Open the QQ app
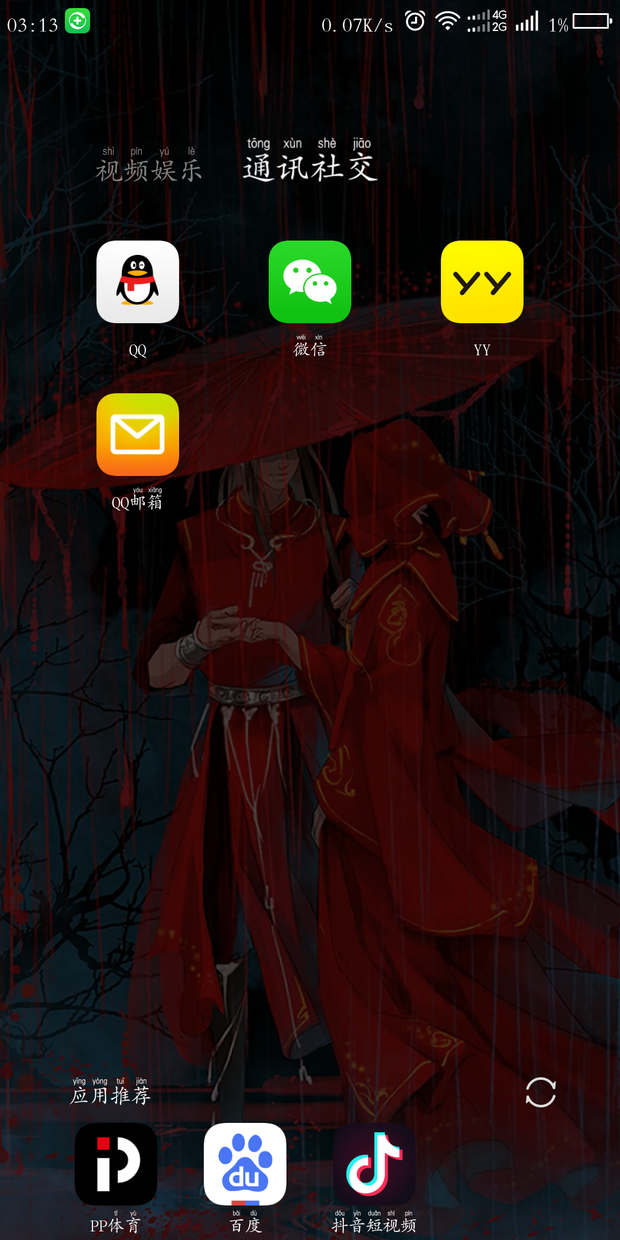This screenshot has height=1240, width=620. tap(137, 282)
